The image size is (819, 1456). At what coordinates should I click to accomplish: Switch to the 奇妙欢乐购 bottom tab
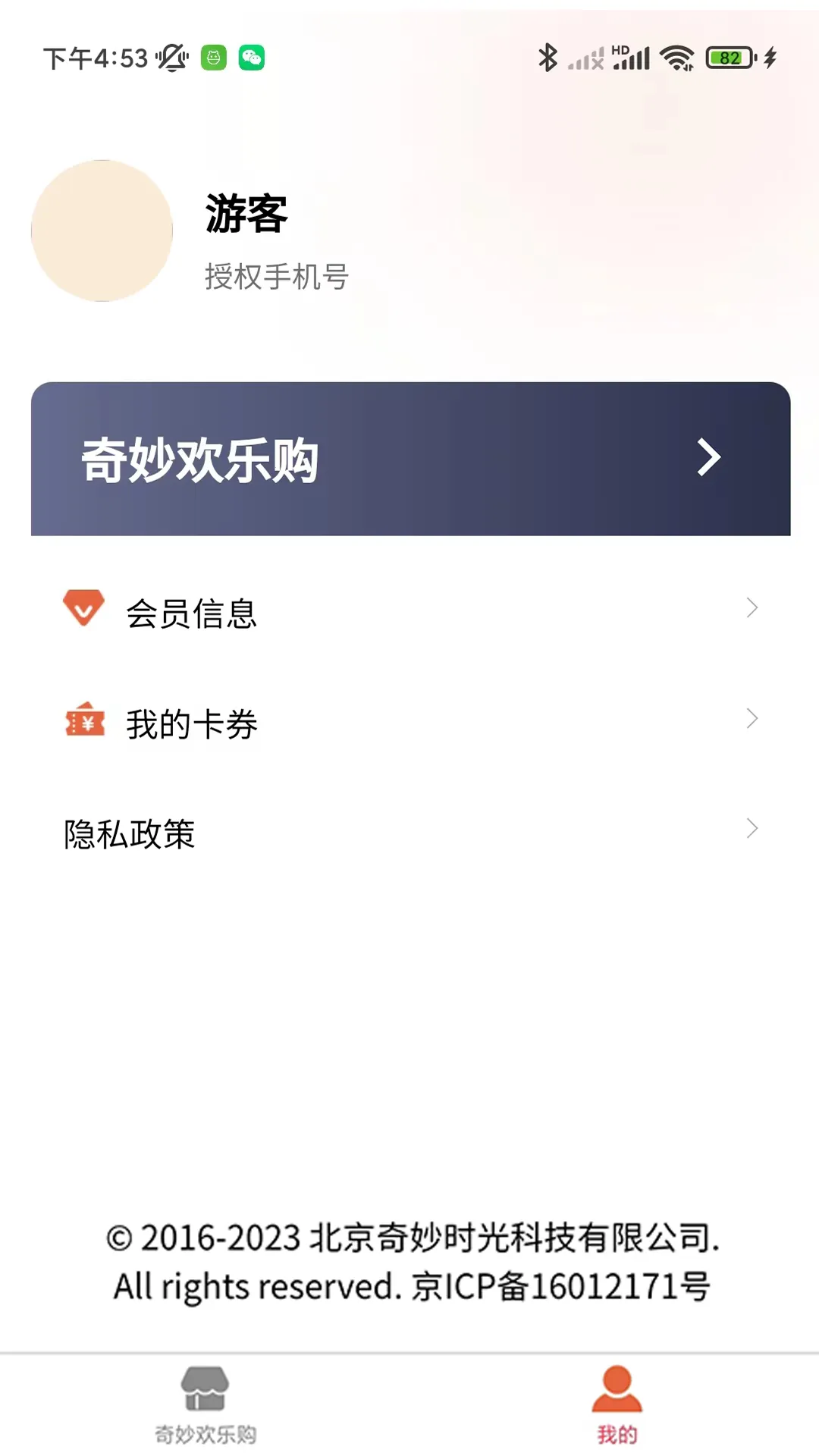205,1404
